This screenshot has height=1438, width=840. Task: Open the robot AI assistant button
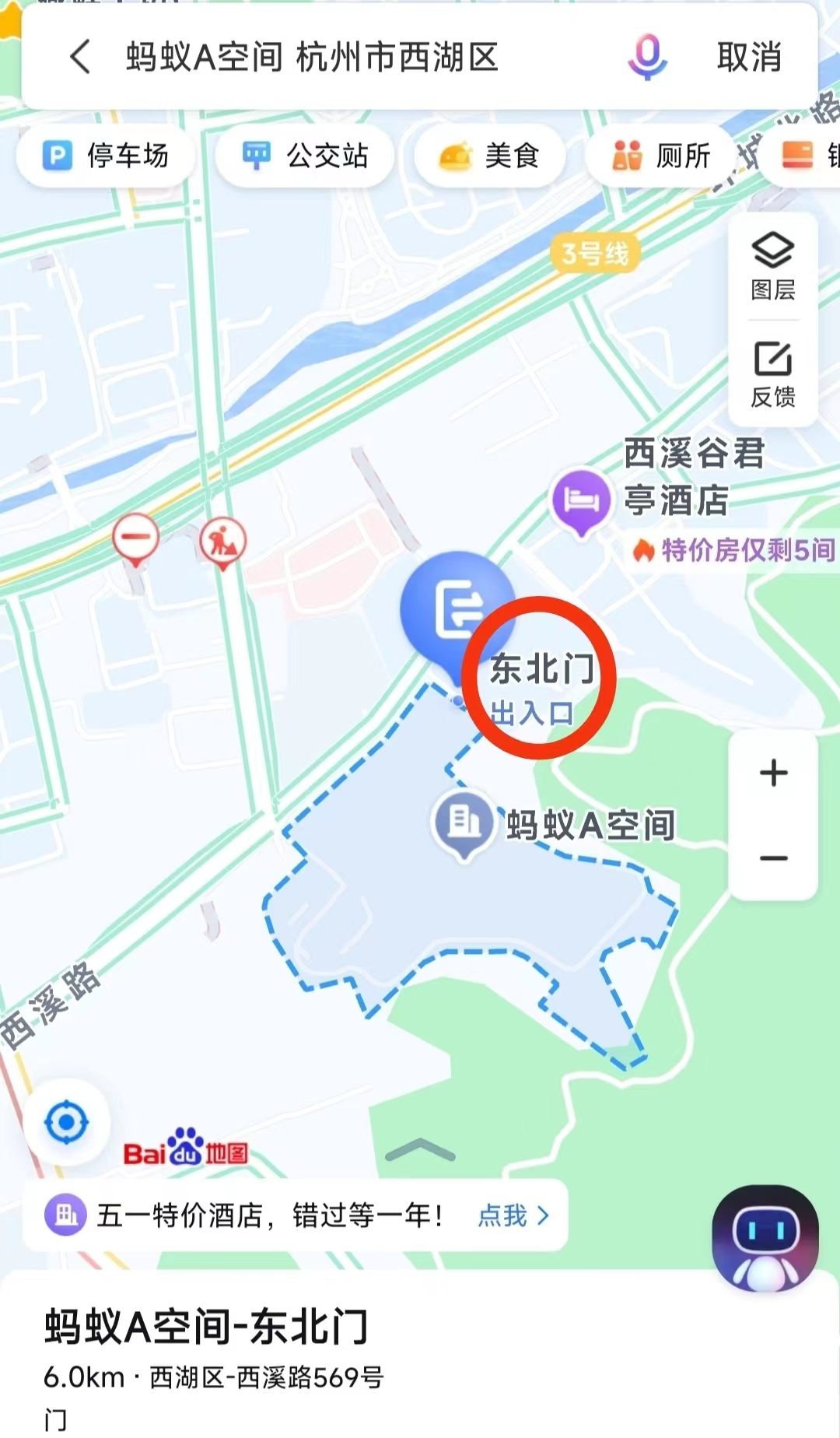coord(765,1237)
